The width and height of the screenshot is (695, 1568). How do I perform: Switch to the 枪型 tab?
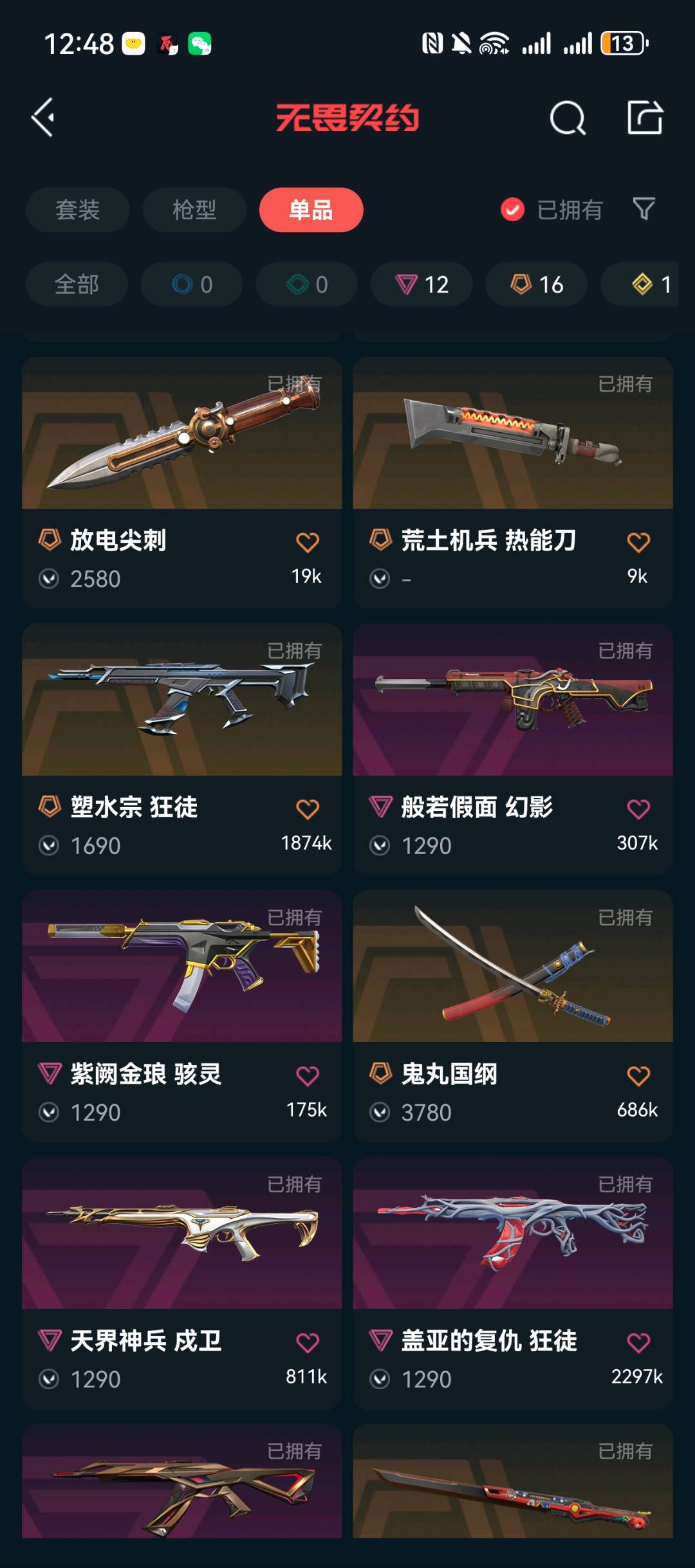click(194, 210)
